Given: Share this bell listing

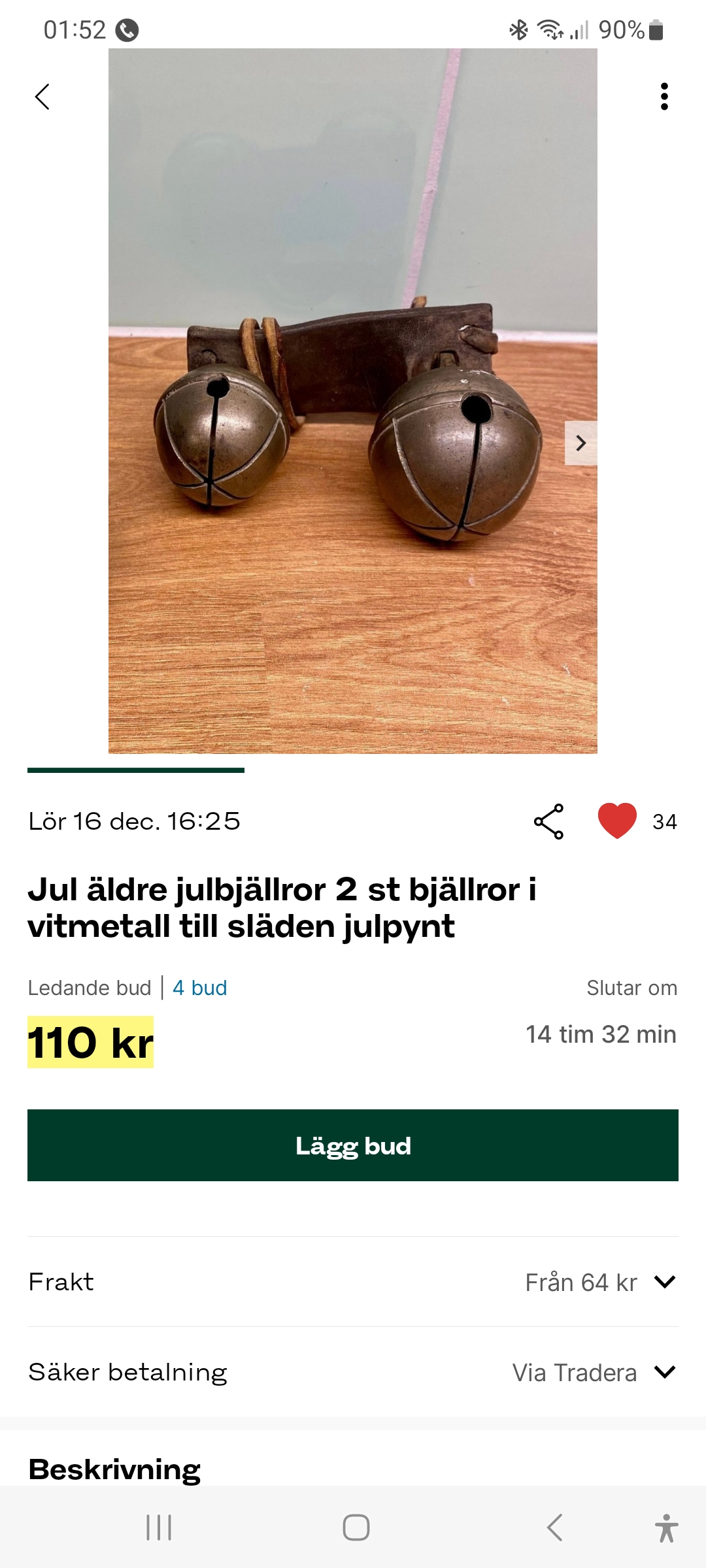Looking at the screenshot, I should (x=548, y=821).
